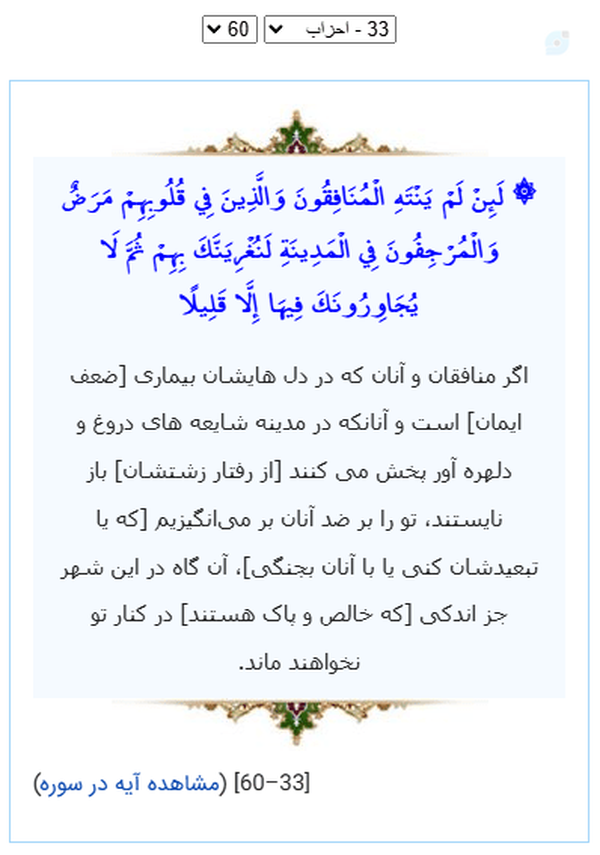Open the surah dropdown showing 33 - احزاب
The width and height of the screenshot is (600, 855).
330,29
